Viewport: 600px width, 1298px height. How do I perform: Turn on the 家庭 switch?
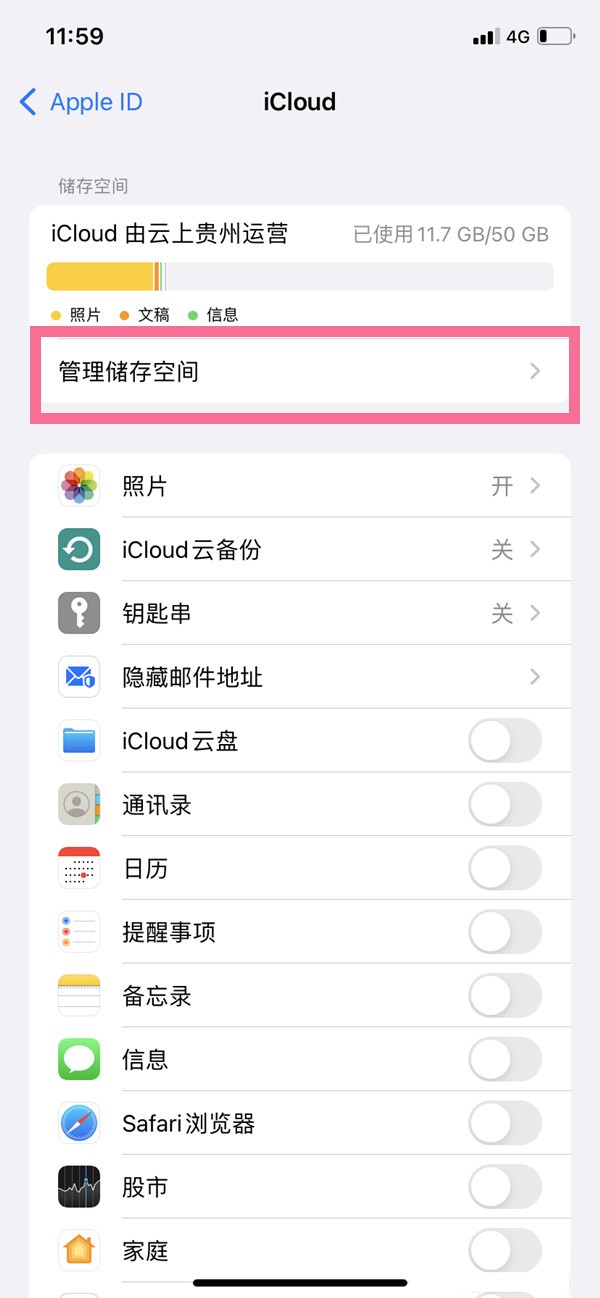click(505, 1251)
